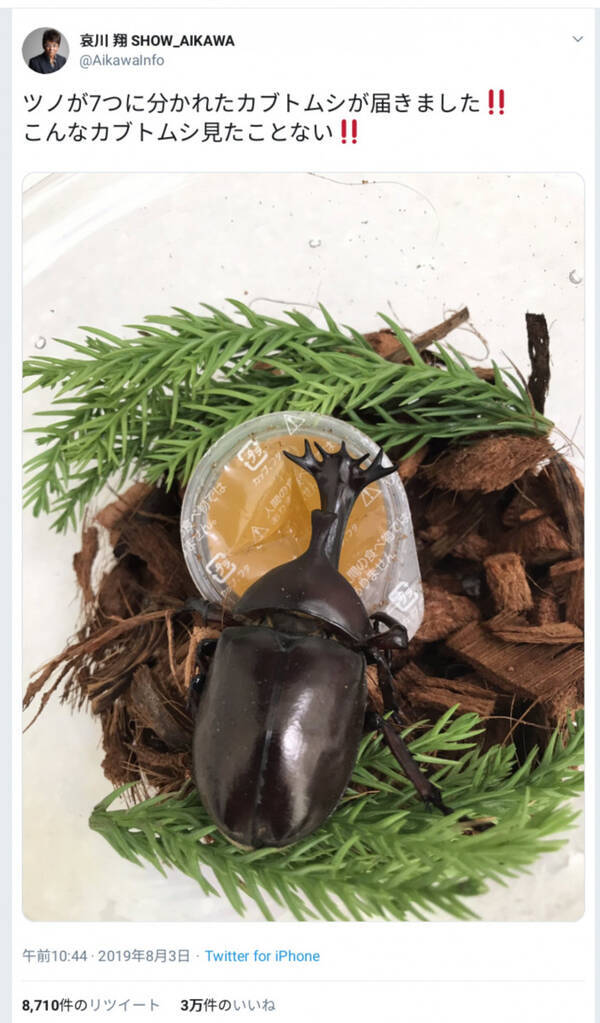The image size is (600, 1023).
Task: Open the tweet's chevron options menu
Action: (x=577, y=39)
